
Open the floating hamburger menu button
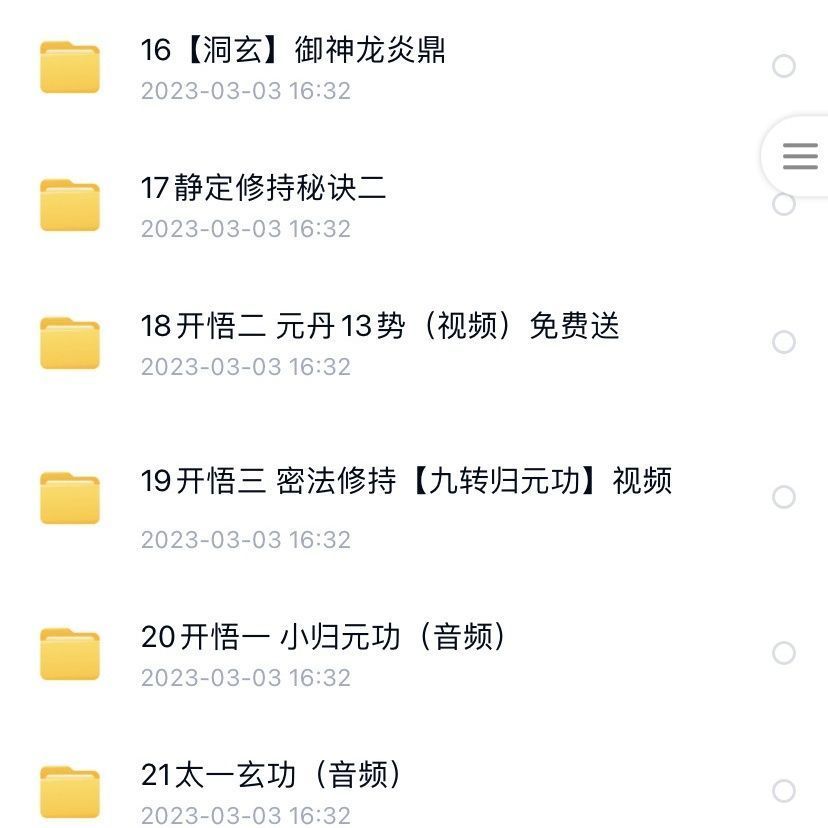(799, 156)
